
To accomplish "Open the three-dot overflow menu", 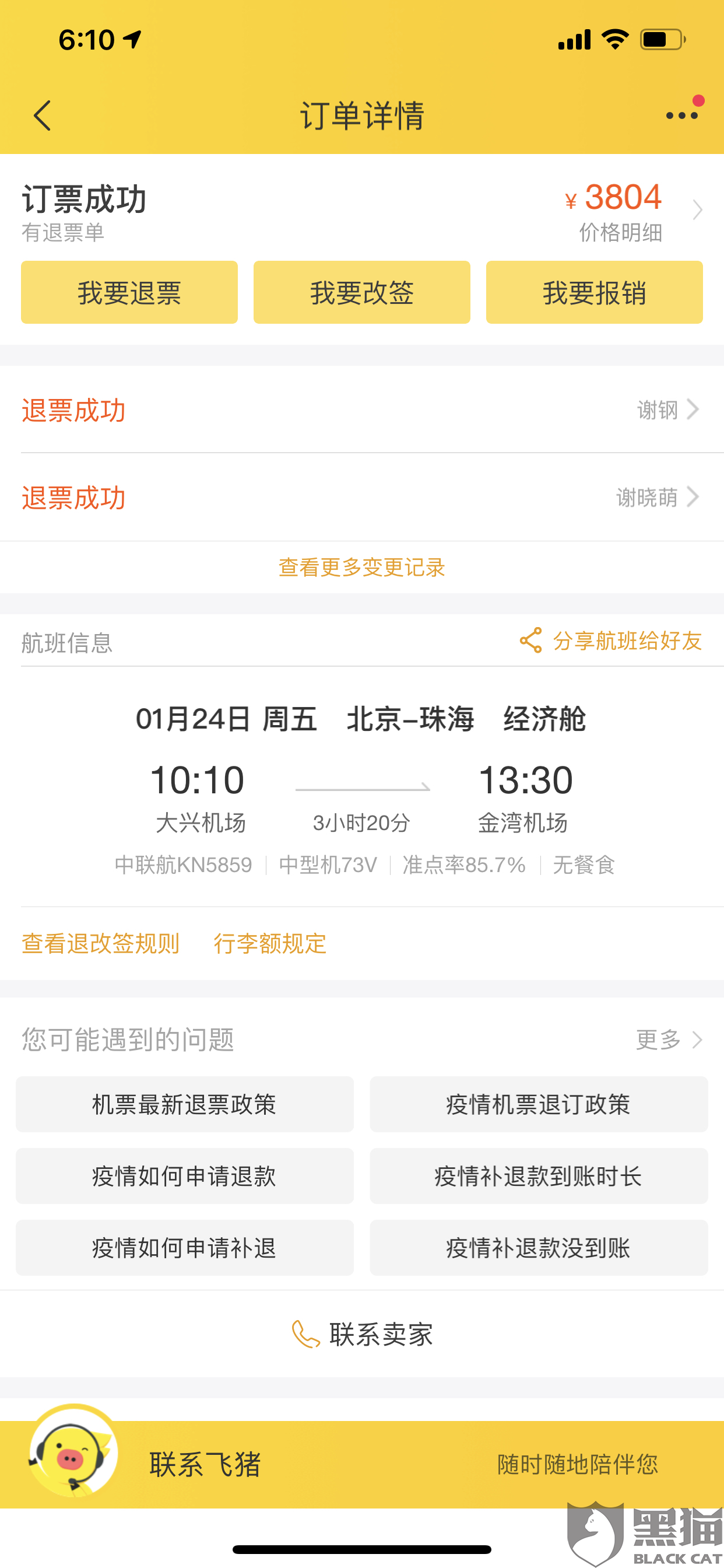I will tap(681, 115).
